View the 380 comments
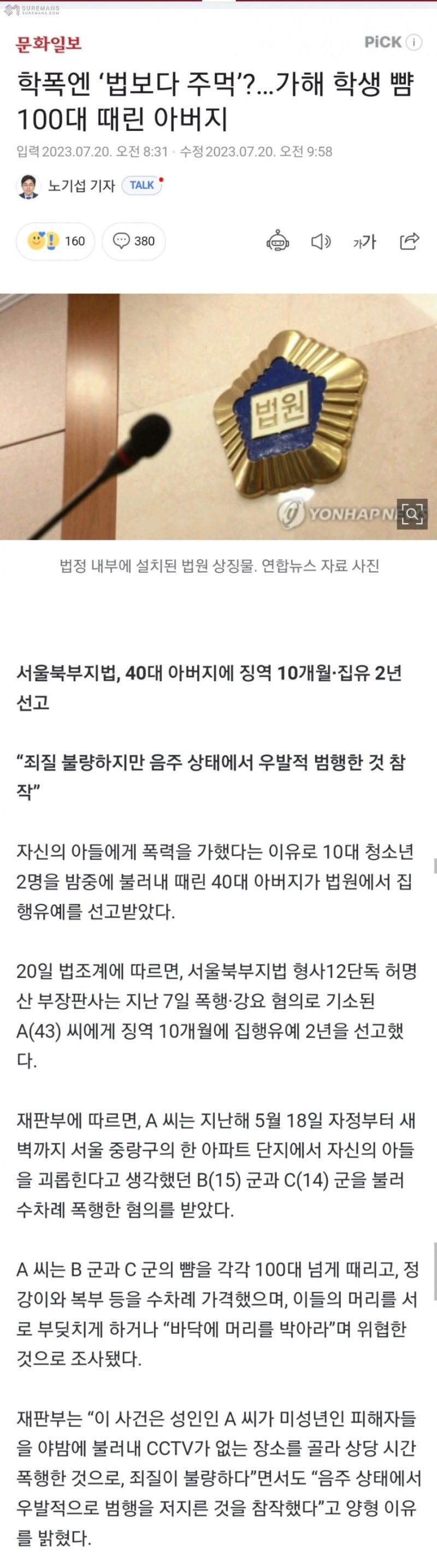This screenshot has width=437, height=1568. click(x=134, y=241)
